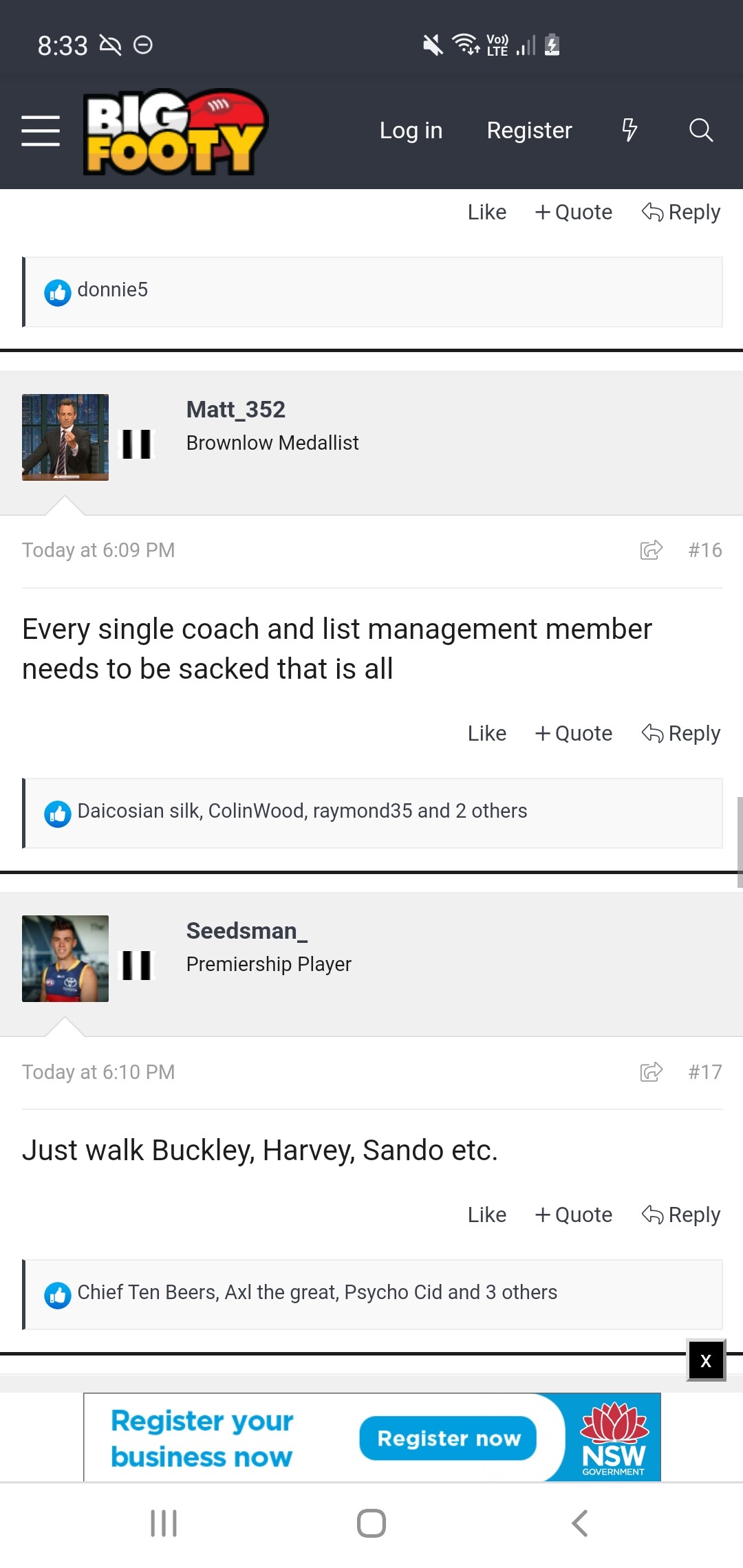Image resolution: width=743 pixels, height=1568 pixels.
Task: View Seedsman_'s profile
Action: (247, 931)
